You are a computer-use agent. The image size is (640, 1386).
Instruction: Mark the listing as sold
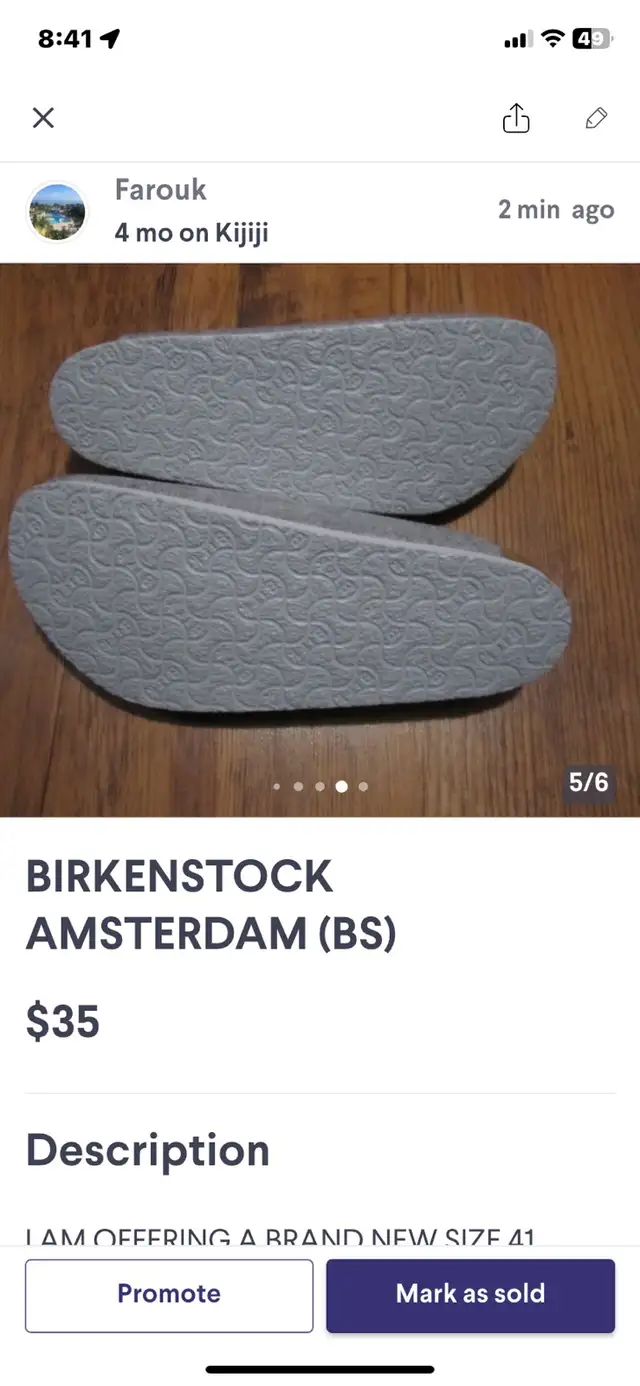[470, 1295]
